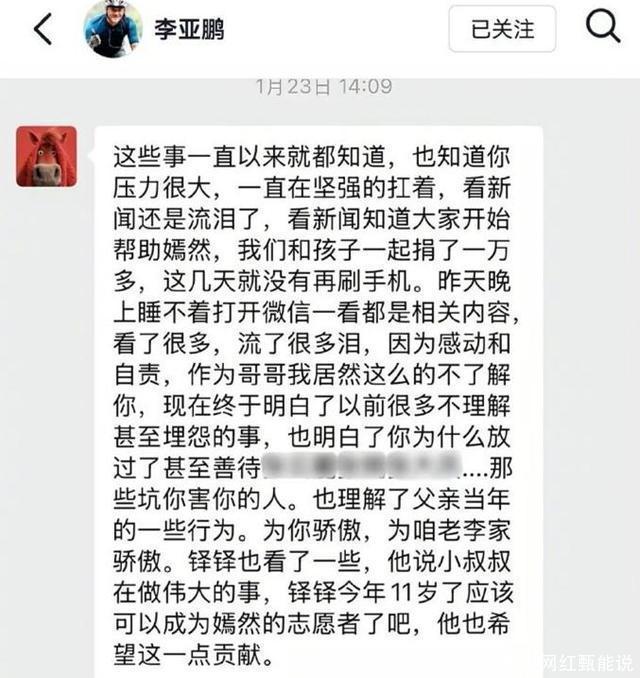
Task: Open the sender's red horse avatar
Action: (47, 157)
